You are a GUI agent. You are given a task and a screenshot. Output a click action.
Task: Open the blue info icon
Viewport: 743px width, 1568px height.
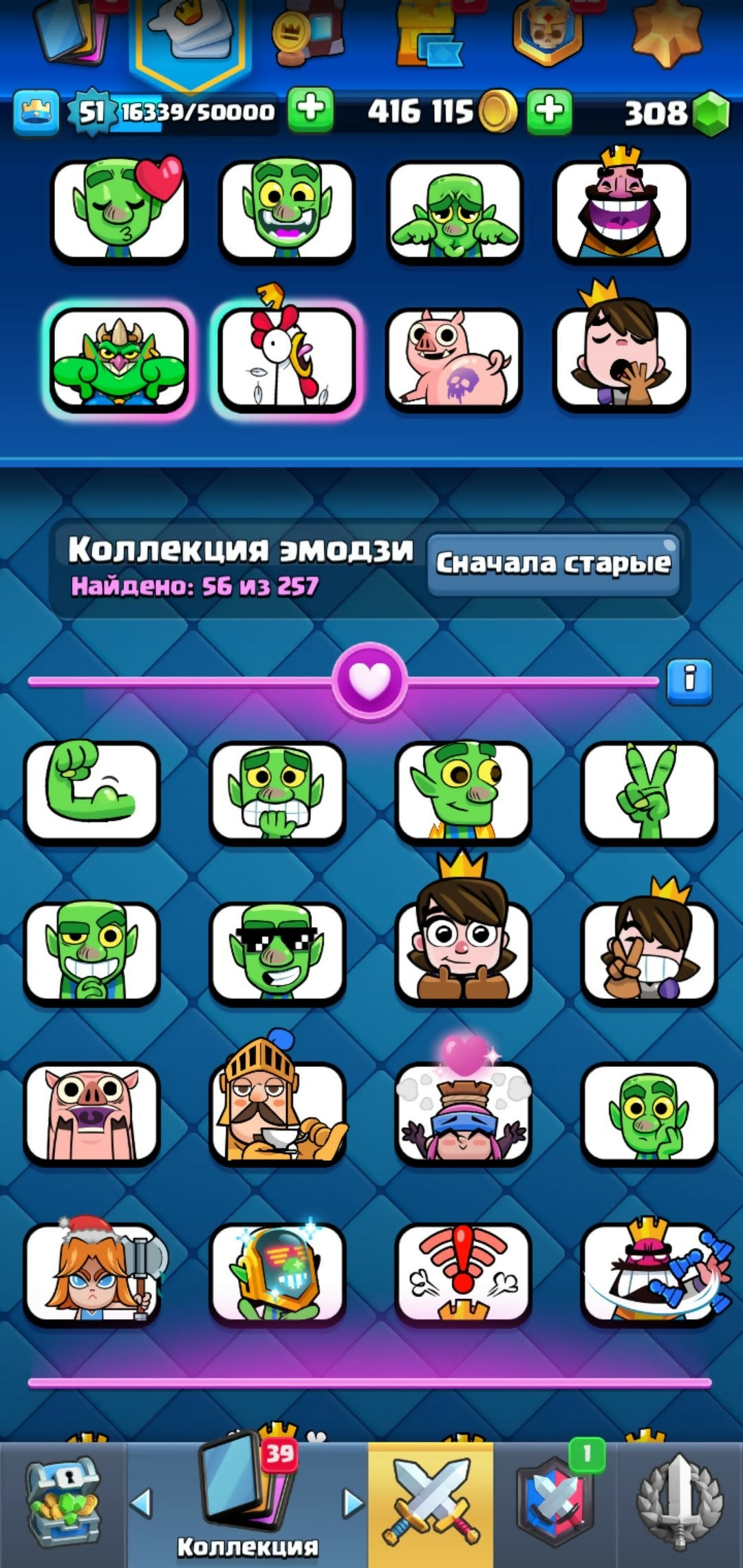[689, 681]
